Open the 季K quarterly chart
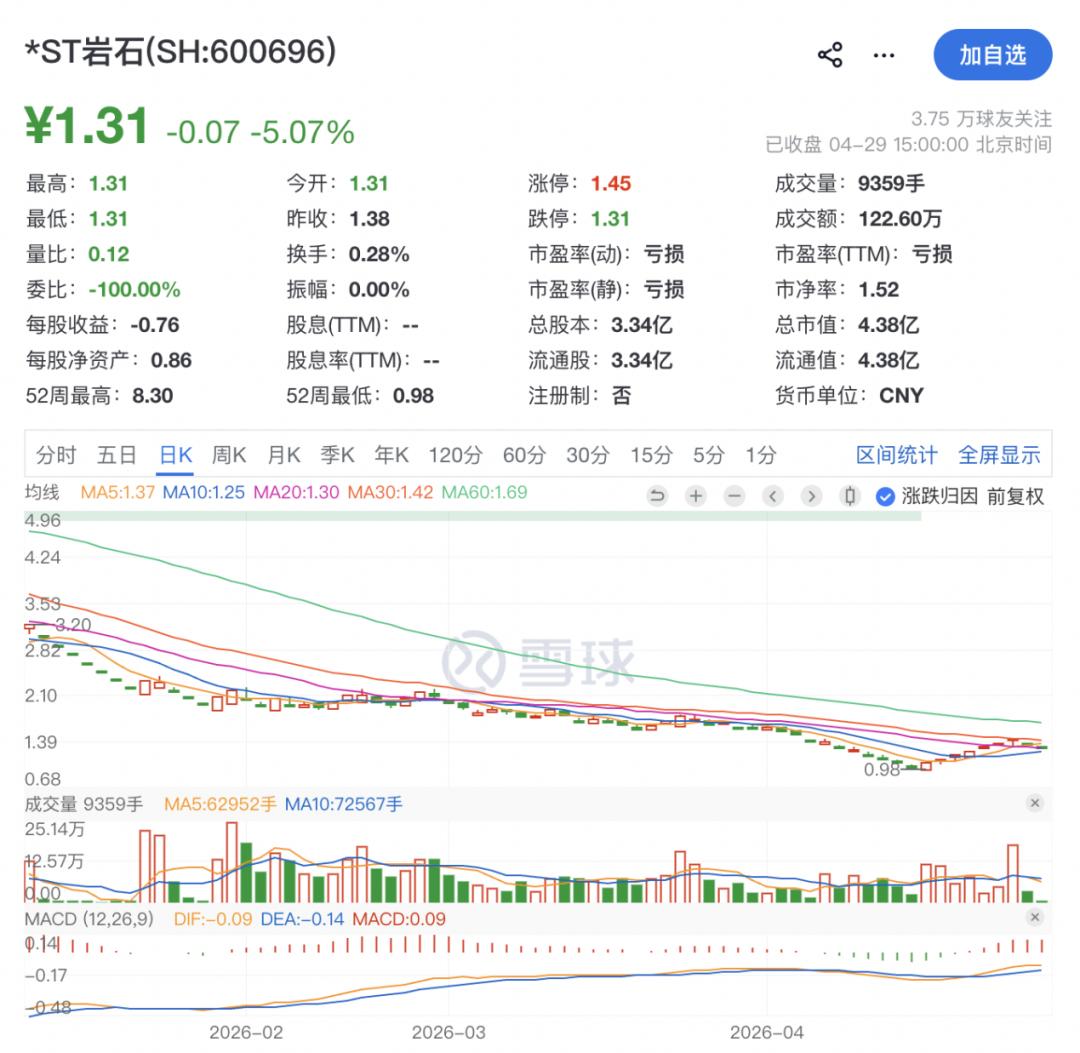 (x=338, y=456)
